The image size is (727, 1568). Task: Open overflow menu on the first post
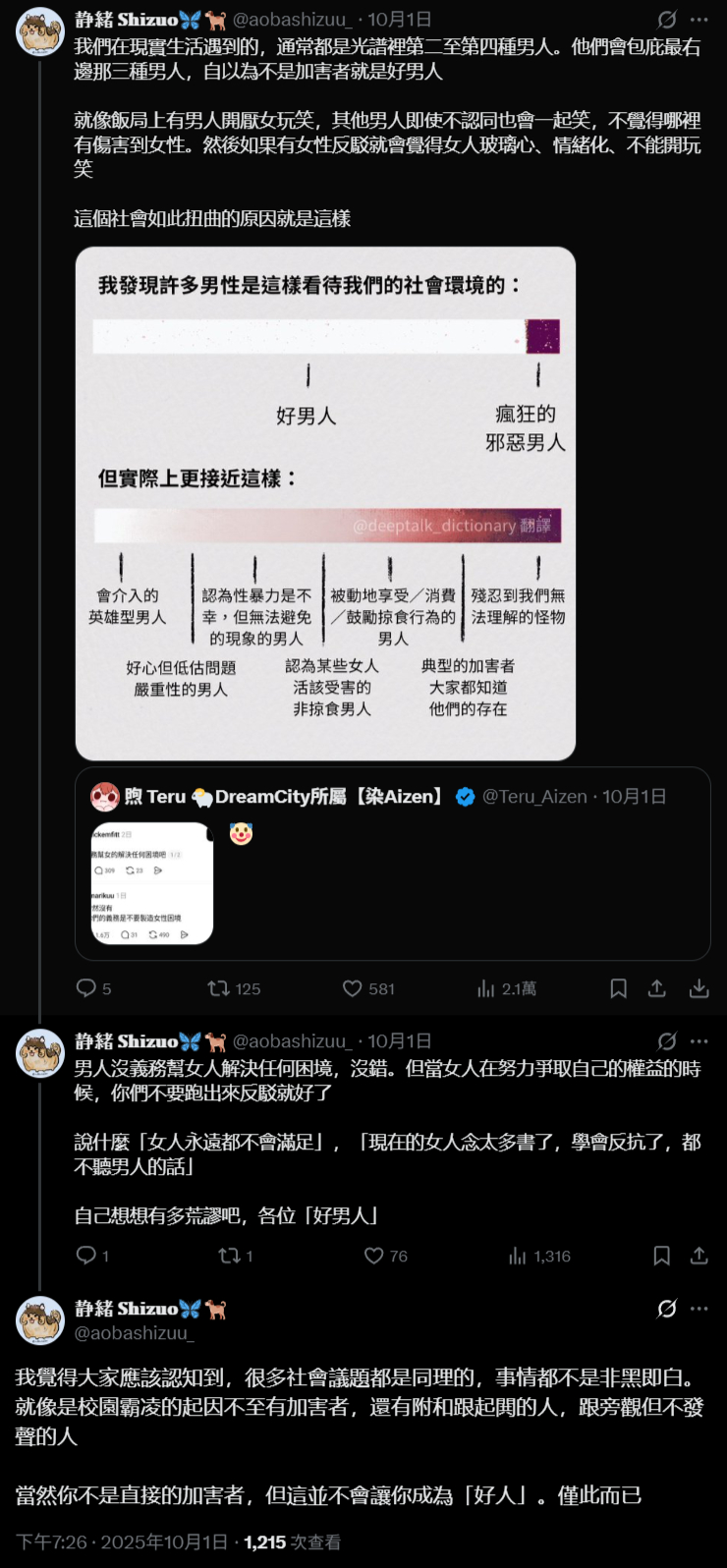[699, 20]
